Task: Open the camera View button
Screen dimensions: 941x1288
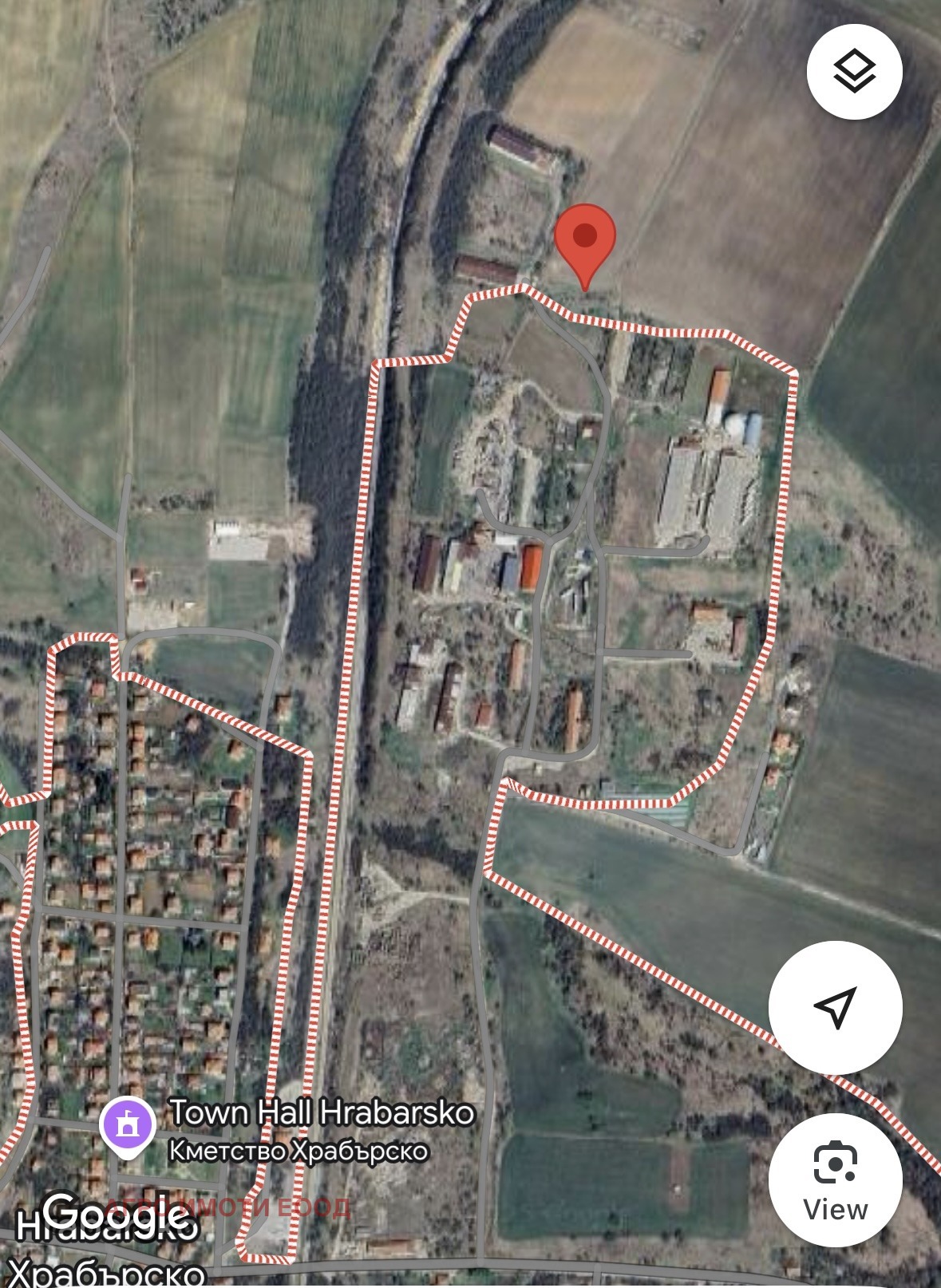Action: pos(835,1179)
